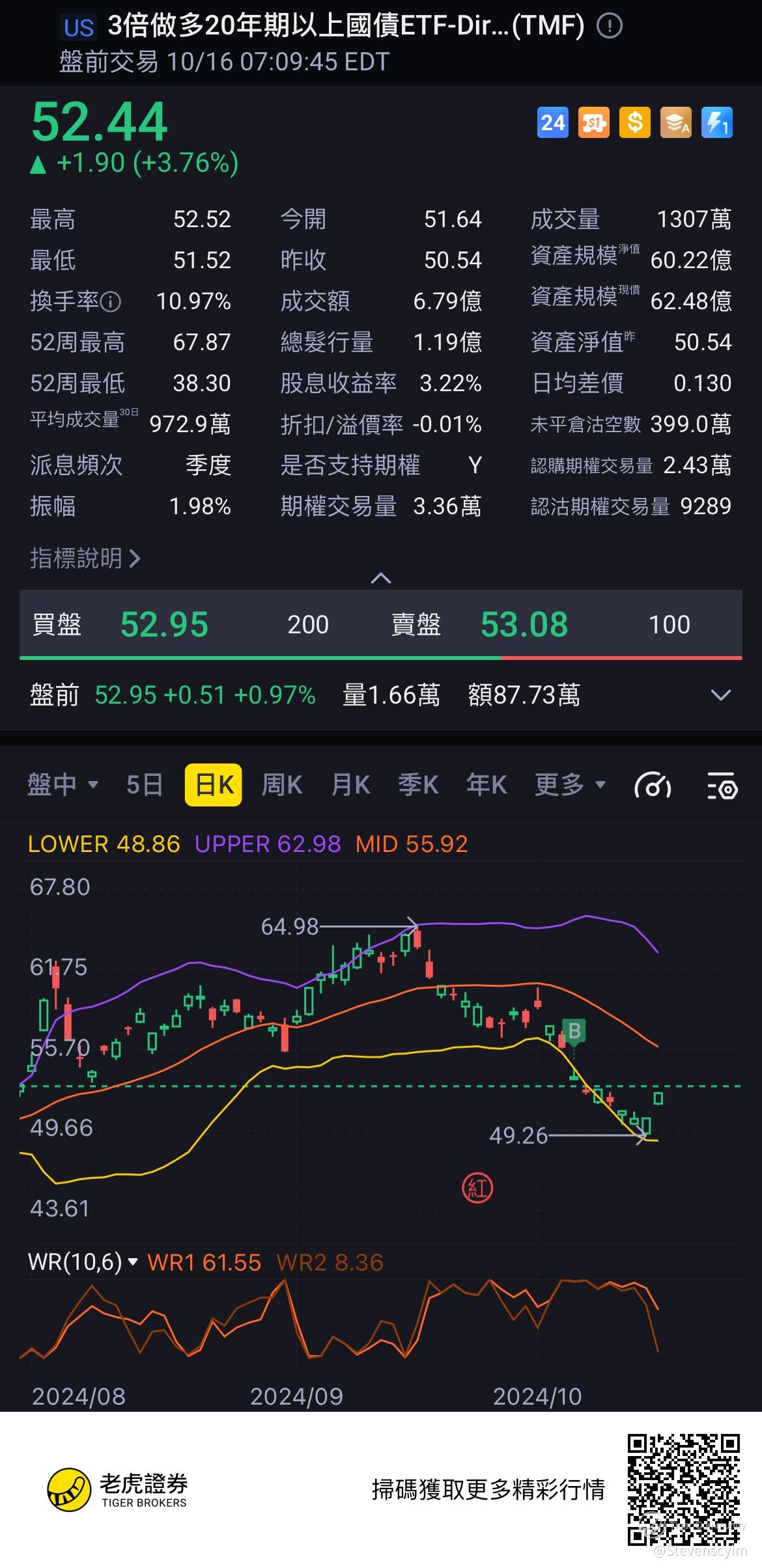
Task: Open the chart display settings icon
Action: pyautogui.click(x=722, y=786)
